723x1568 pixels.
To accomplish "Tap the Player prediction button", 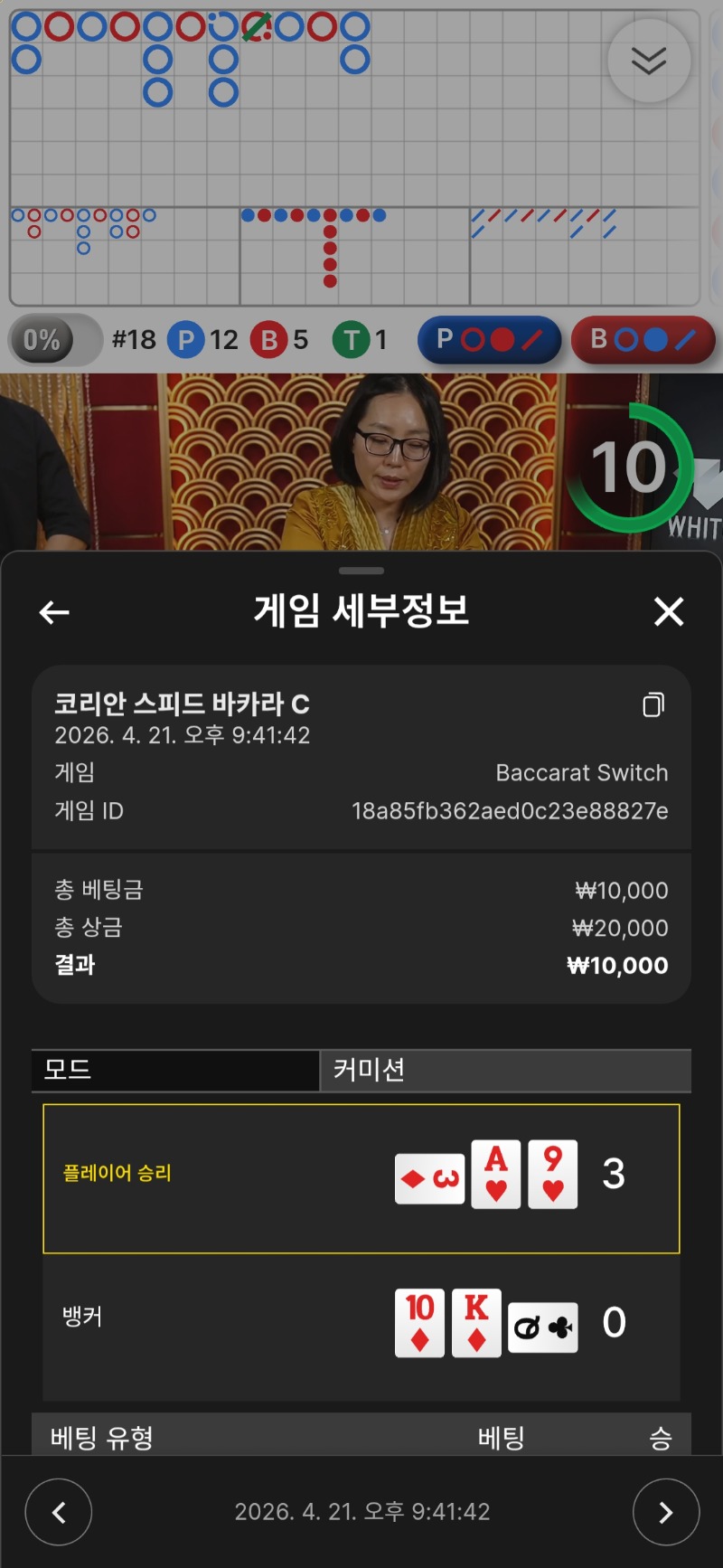I will click(489, 340).
